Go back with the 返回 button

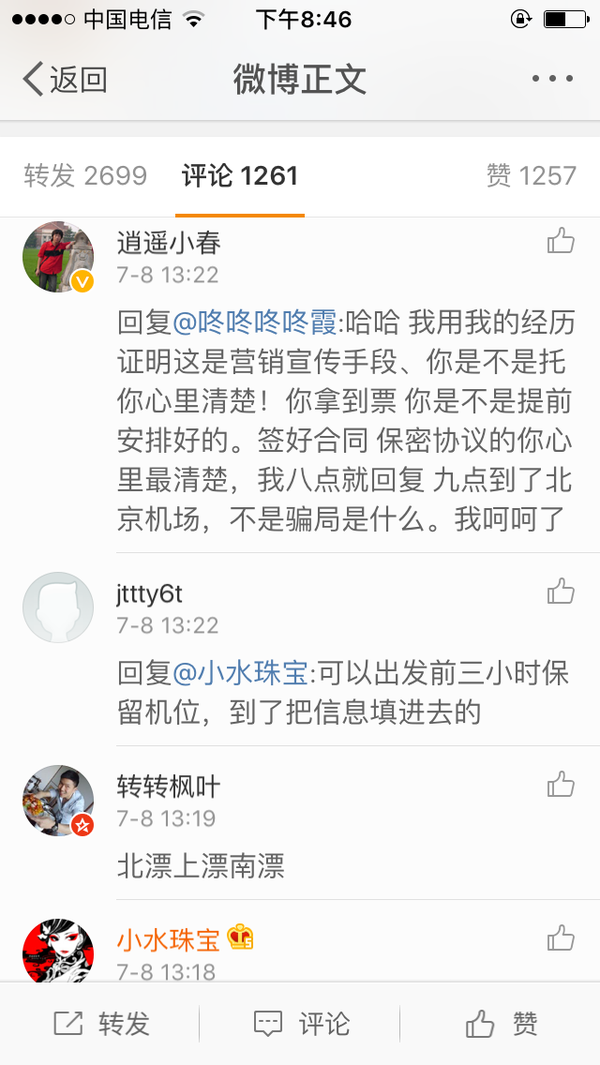click(65, 79)
